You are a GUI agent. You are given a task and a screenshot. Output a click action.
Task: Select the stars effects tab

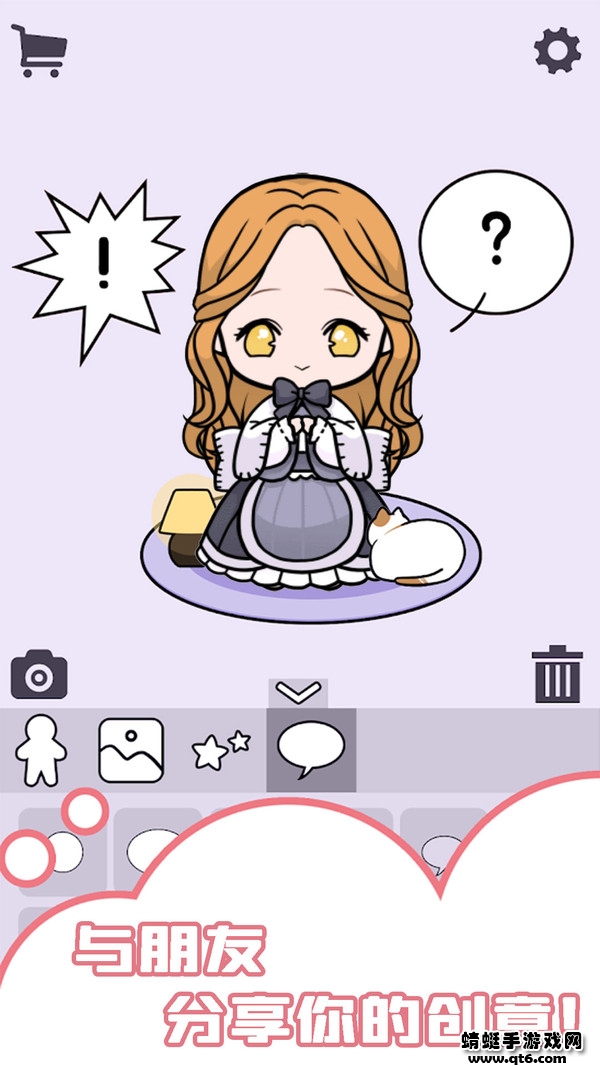(x=220, y=749)
